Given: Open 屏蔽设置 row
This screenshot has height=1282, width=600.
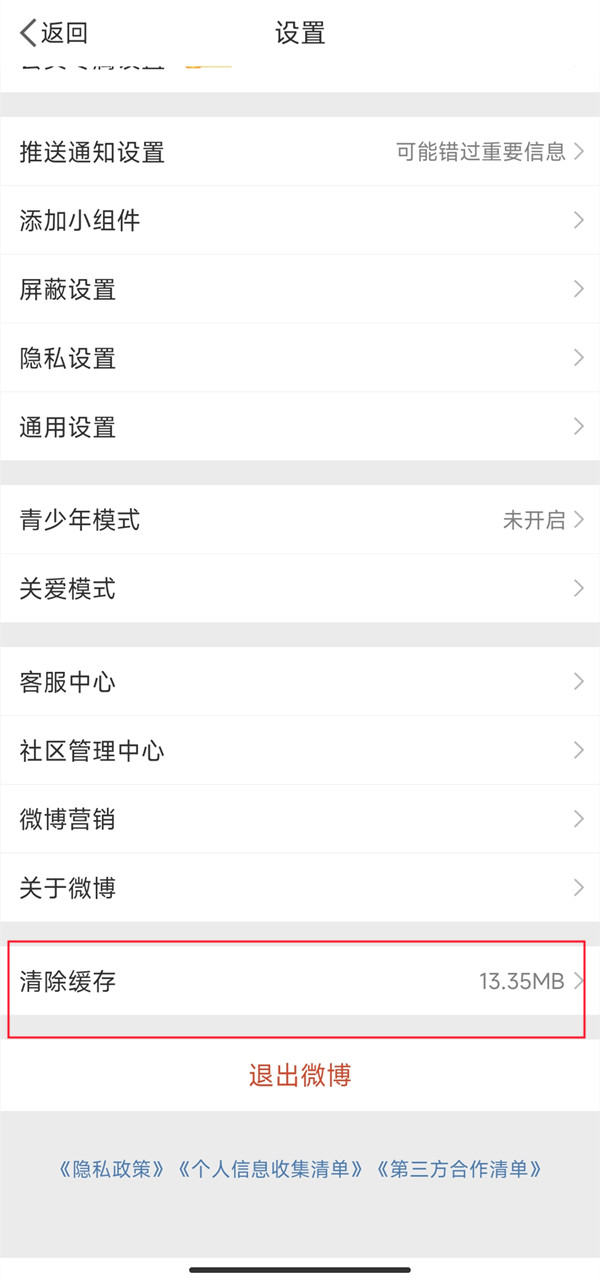Looking at the screenshot, I should [x=300, y=290].
